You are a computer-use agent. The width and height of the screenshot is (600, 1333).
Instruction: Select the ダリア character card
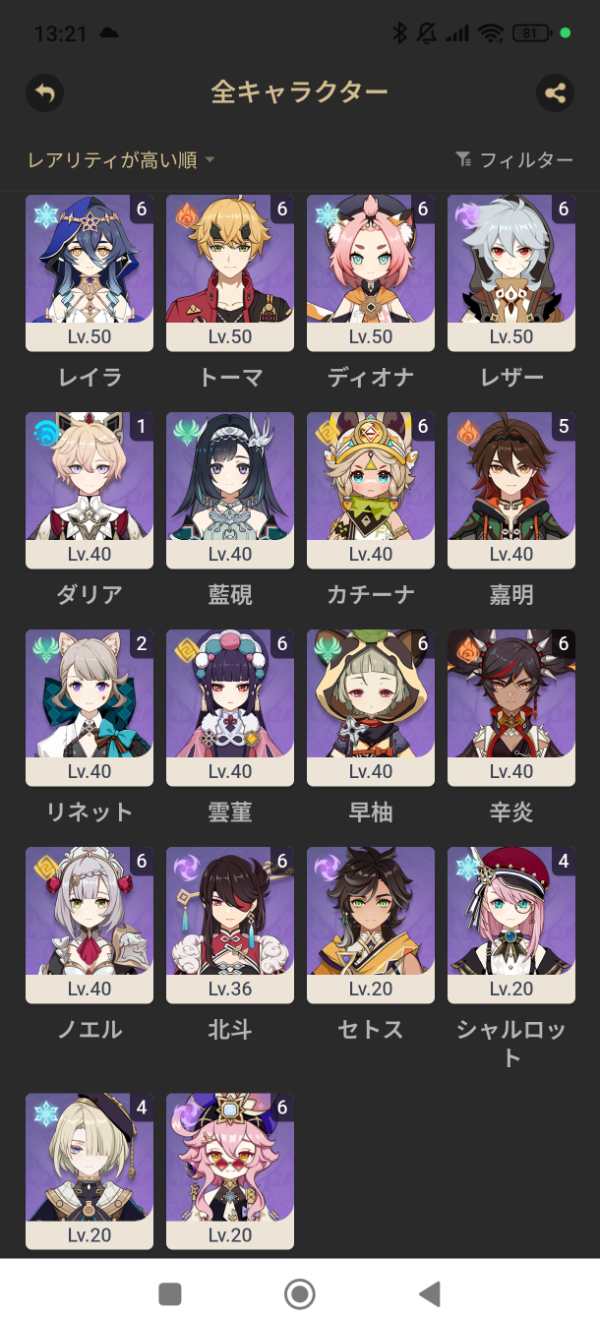pyautogui.click(x=89, y=490)
